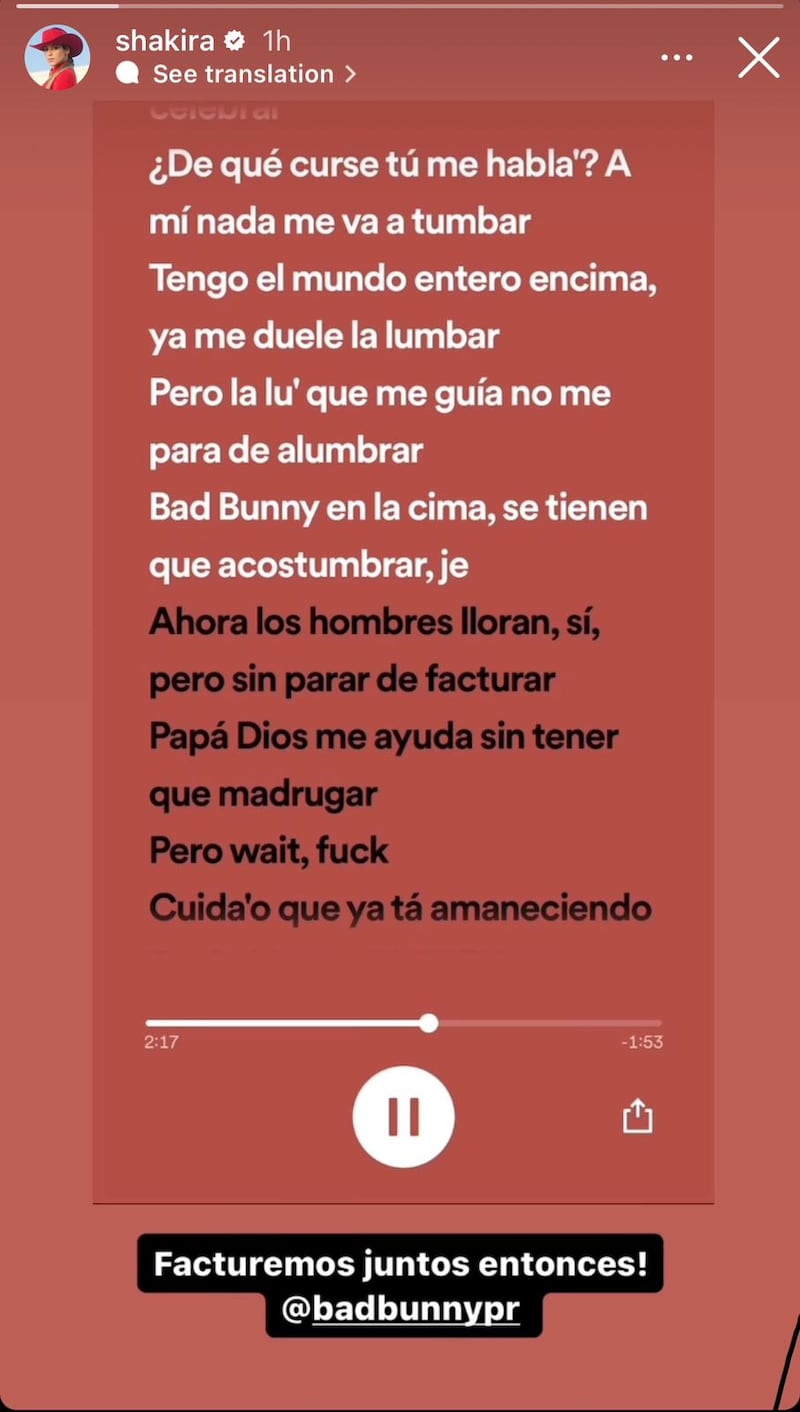Viewport: 800px width, 1412px height.
Task: Open translation via the chevron arrow
Action: coord(347,73)
